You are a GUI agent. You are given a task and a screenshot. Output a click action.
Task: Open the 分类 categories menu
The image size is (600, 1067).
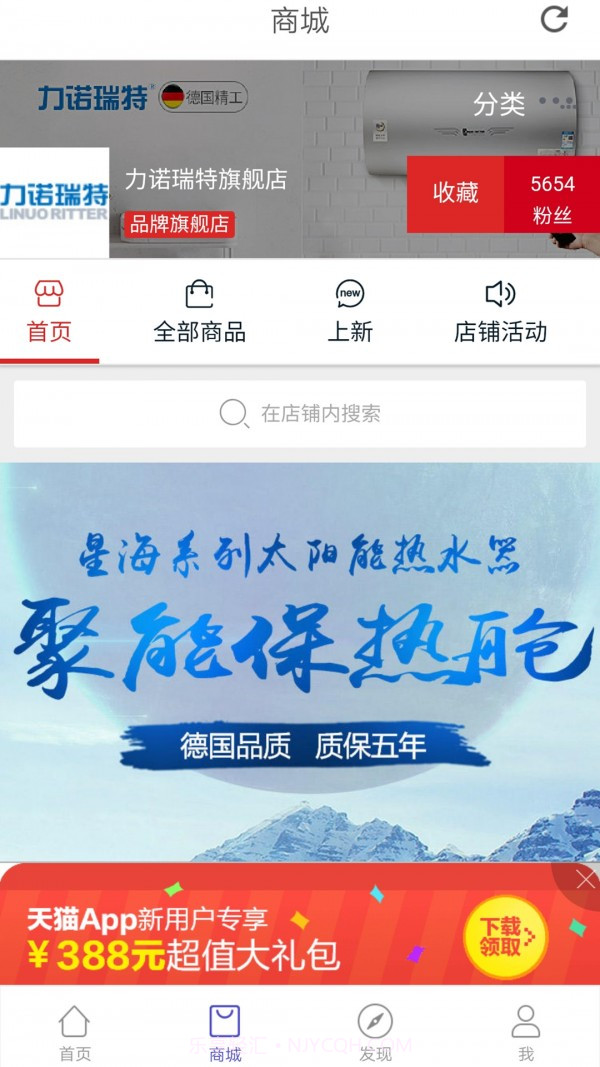pyautogui.click(x=499, y=104)
